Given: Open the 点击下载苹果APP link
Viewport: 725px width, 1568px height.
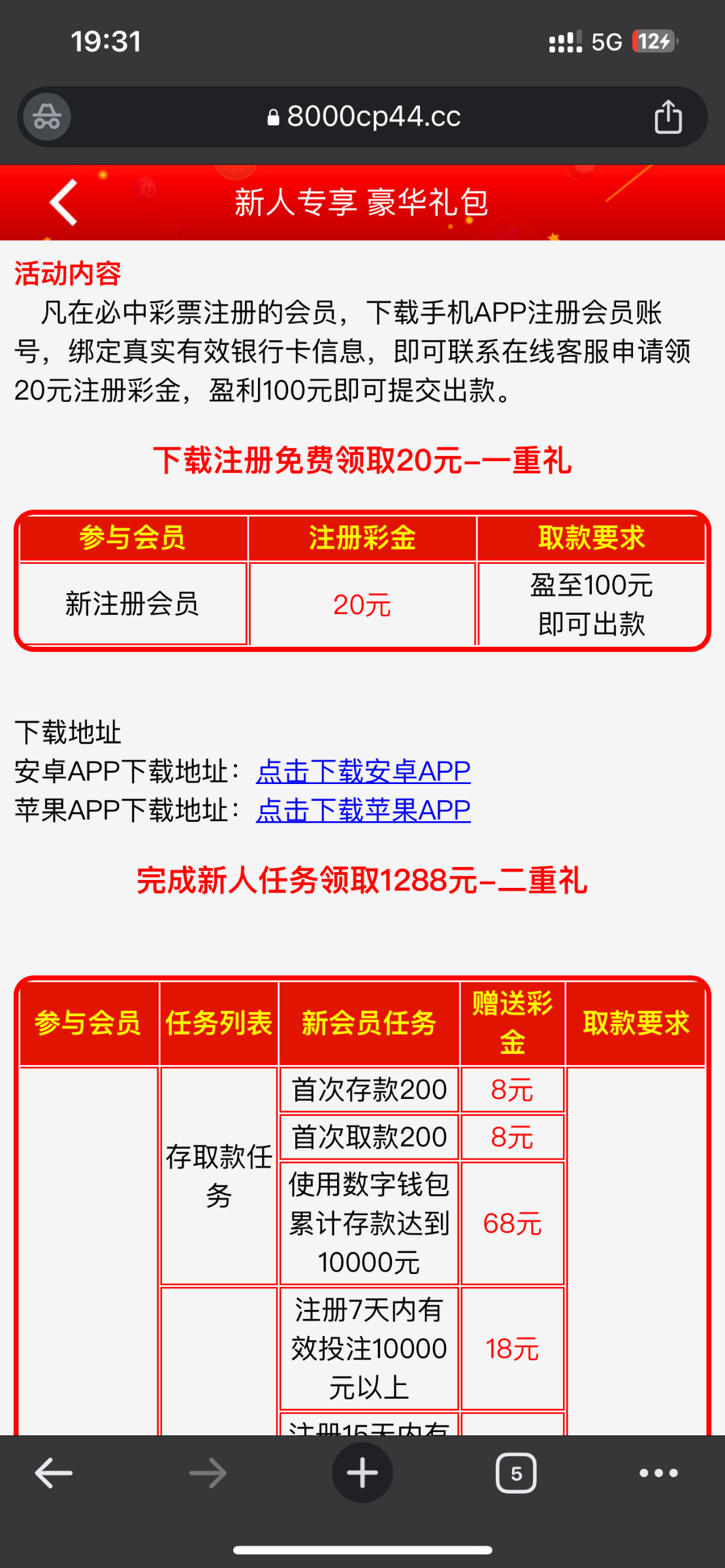Looking at the screenshot, I should tap(363, 811).
